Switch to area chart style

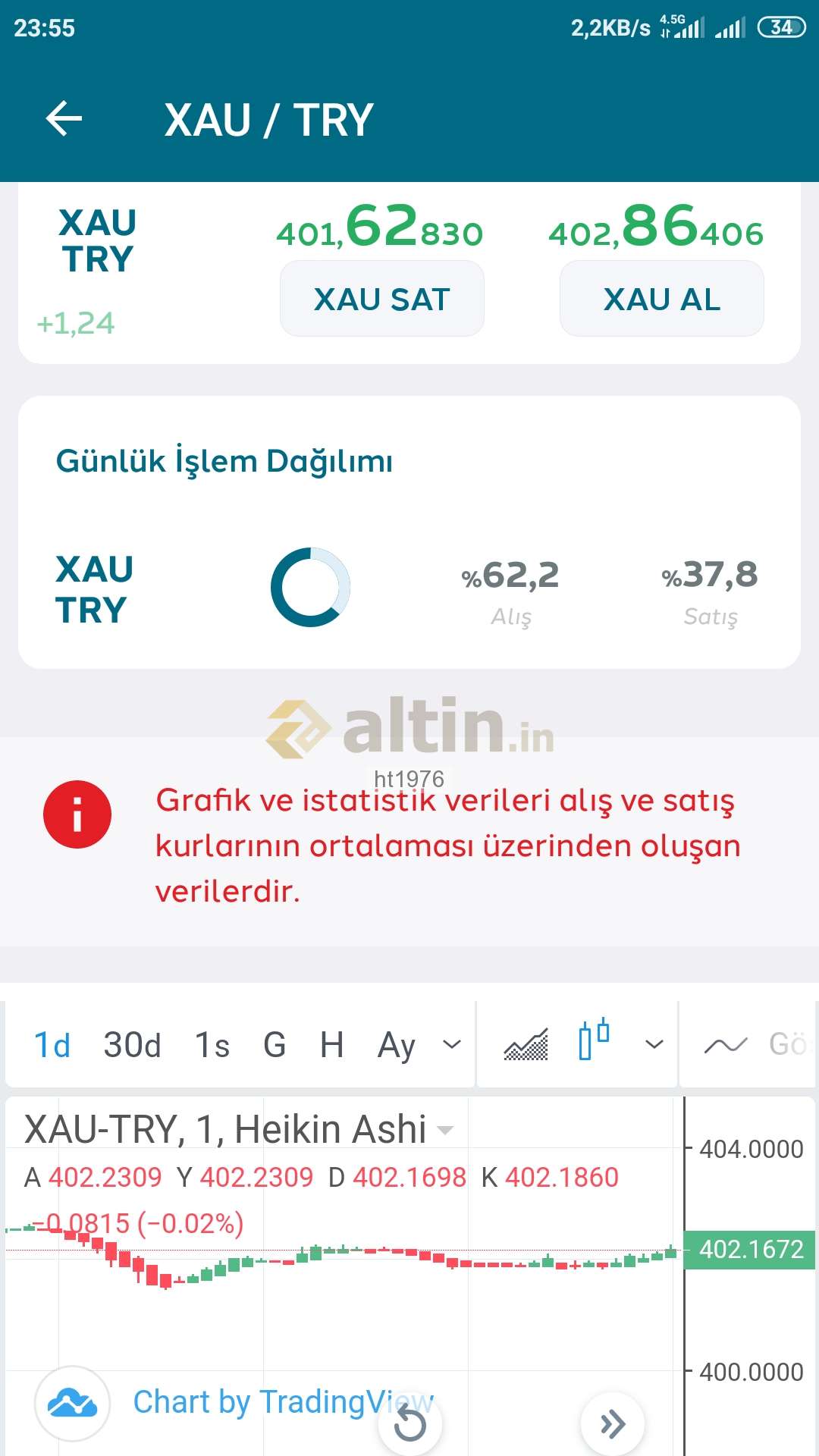click(x=526, y=1044)
